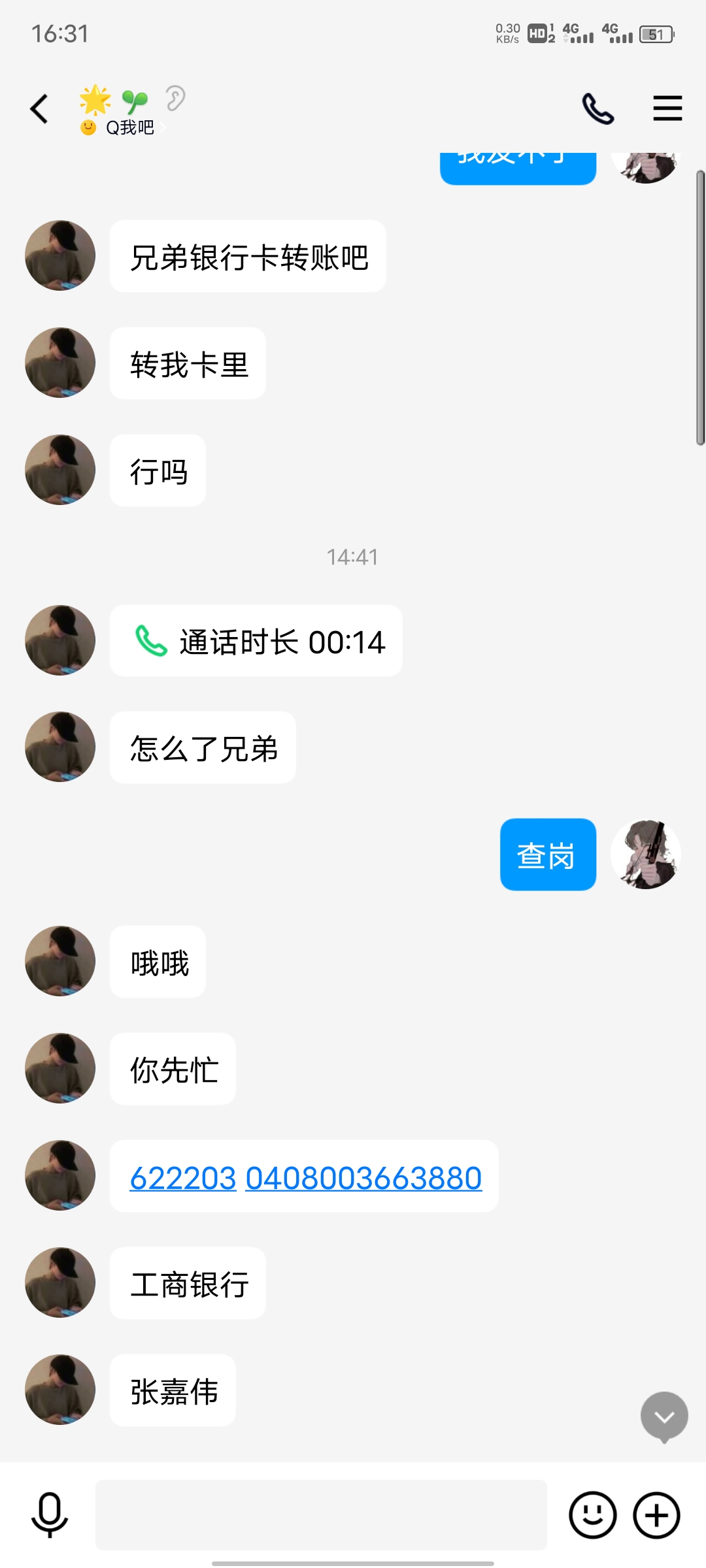
Task: Open the call record 通话时长 00:14
Action: tap(256, 641)
